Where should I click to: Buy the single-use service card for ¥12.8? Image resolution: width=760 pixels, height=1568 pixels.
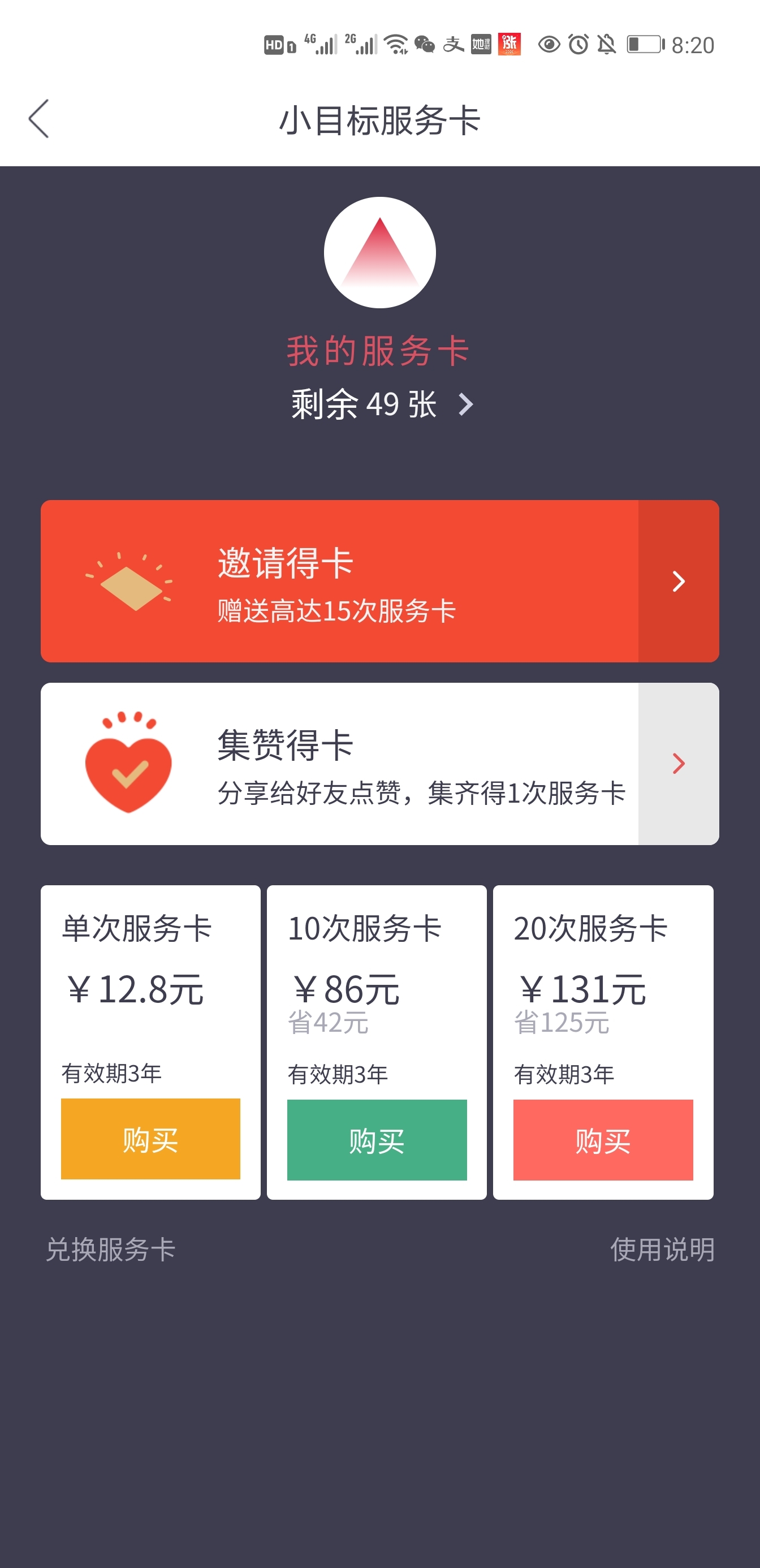point(150,1139)
